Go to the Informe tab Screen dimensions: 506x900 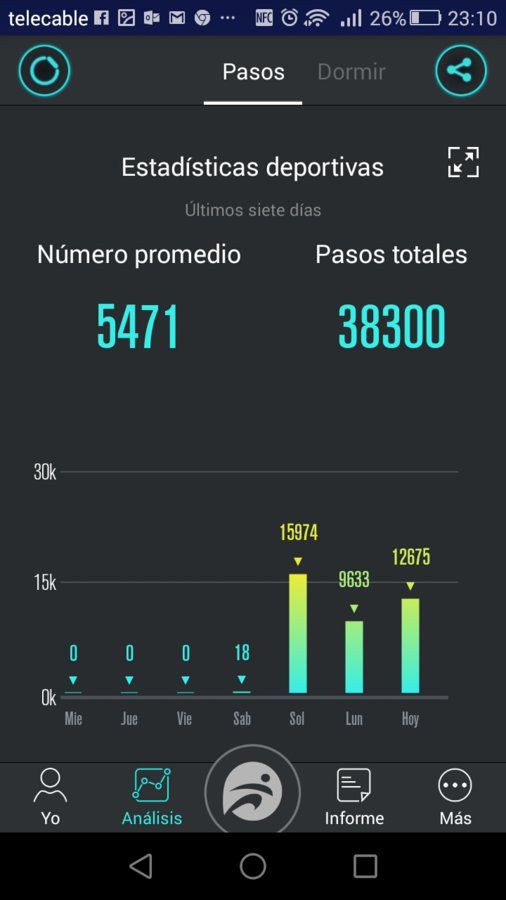coord(354,797)
